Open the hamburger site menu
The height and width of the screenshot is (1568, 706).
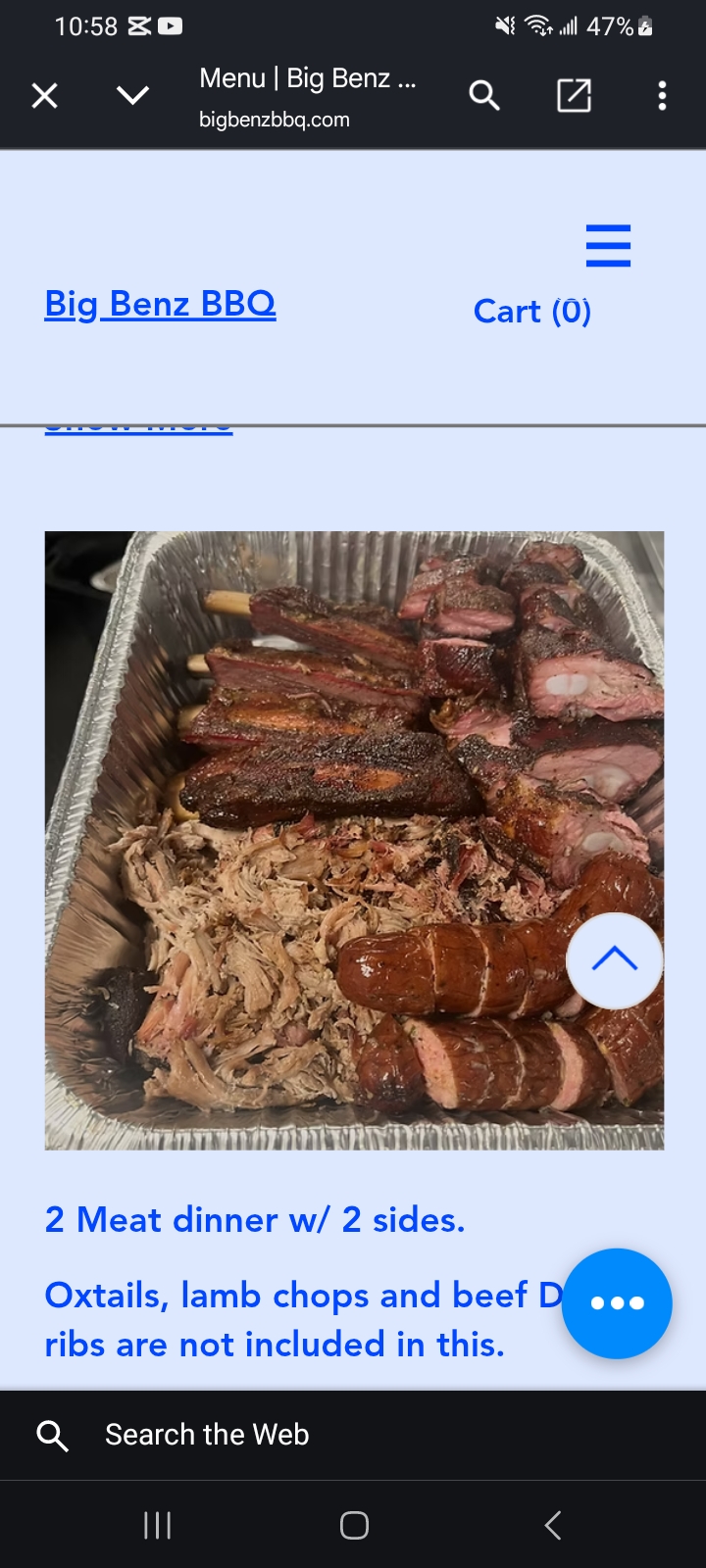tap(608, 245)
